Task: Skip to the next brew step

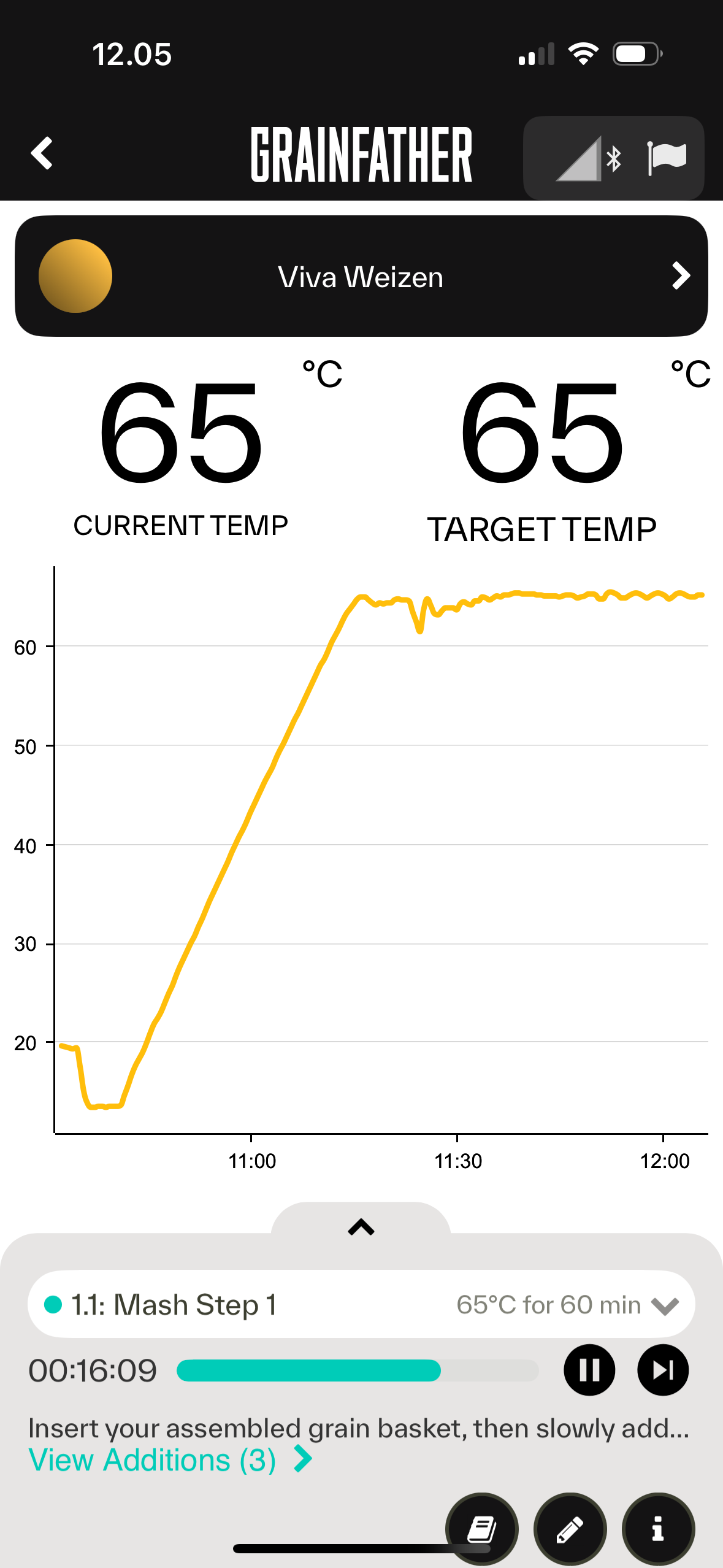Action: pos(663,1370)
